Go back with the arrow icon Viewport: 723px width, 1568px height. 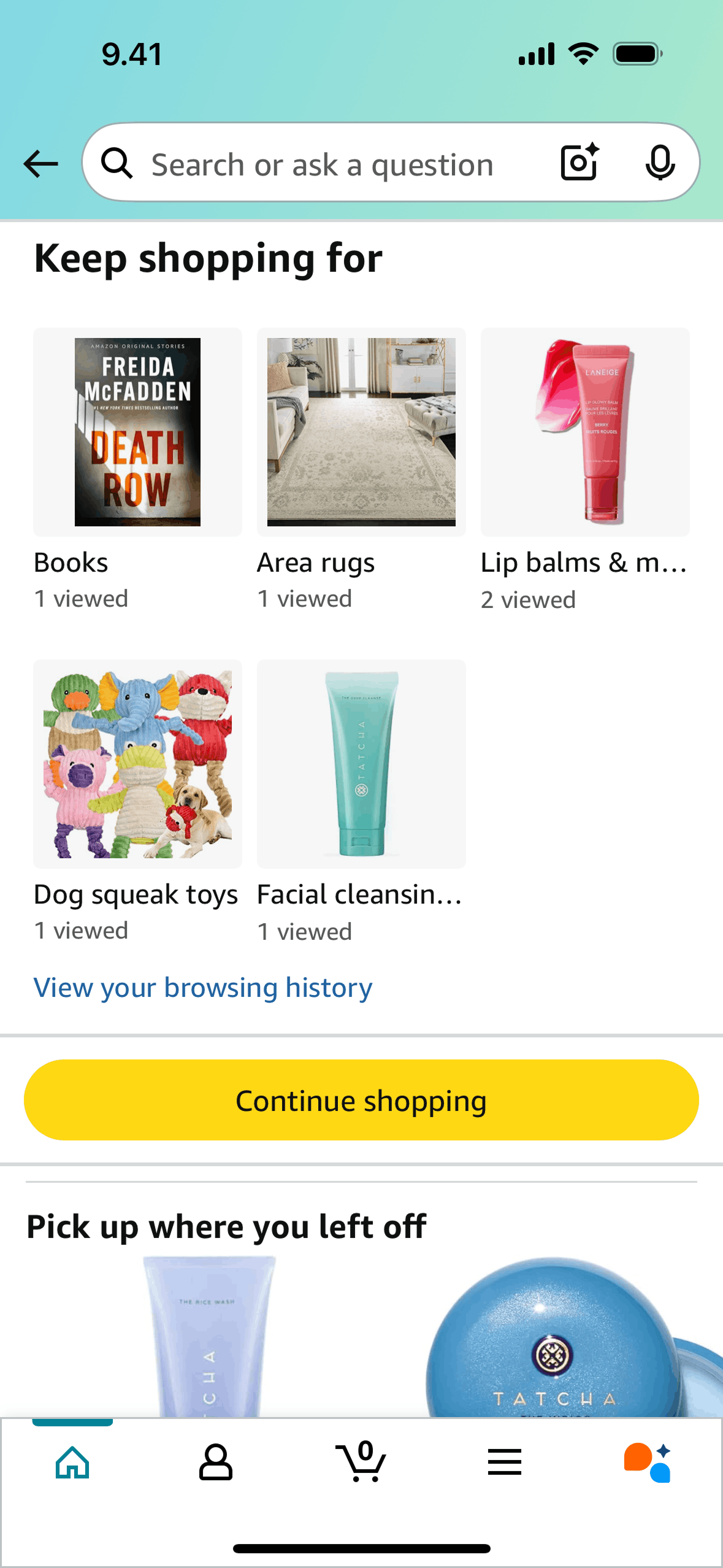(40, 164)
